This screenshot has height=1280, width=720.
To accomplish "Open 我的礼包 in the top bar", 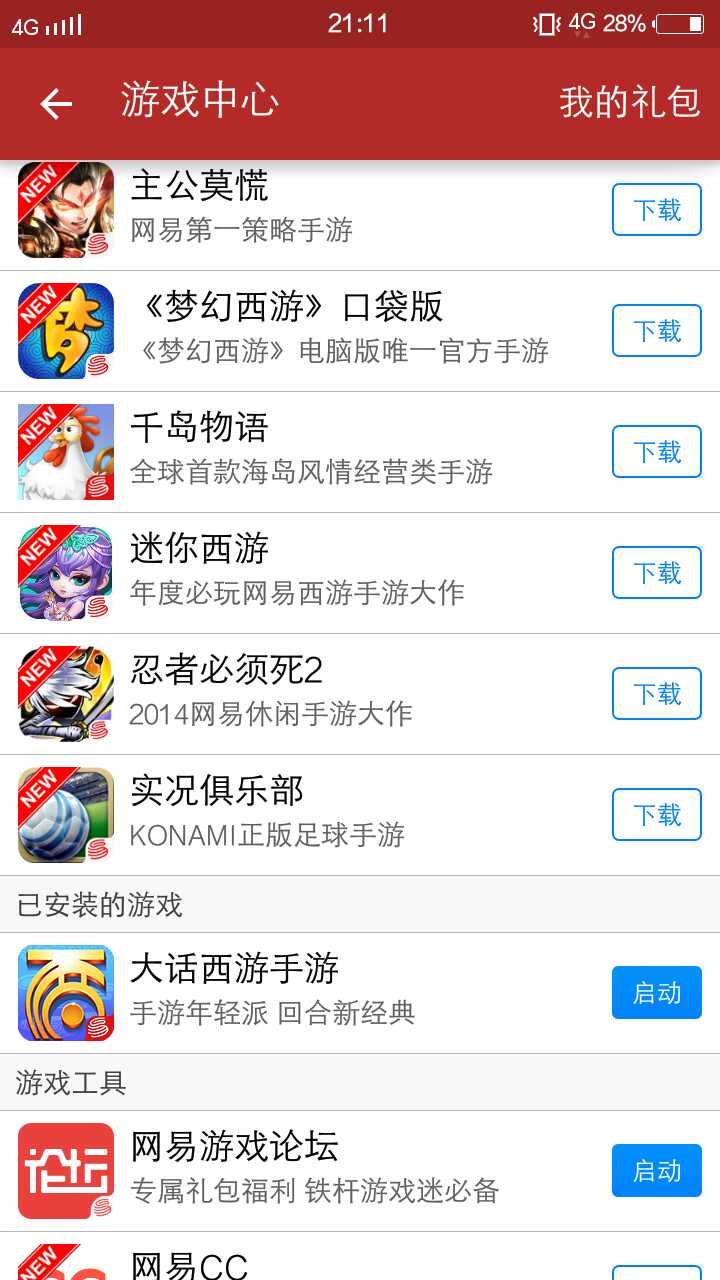I will click(629, 102).
